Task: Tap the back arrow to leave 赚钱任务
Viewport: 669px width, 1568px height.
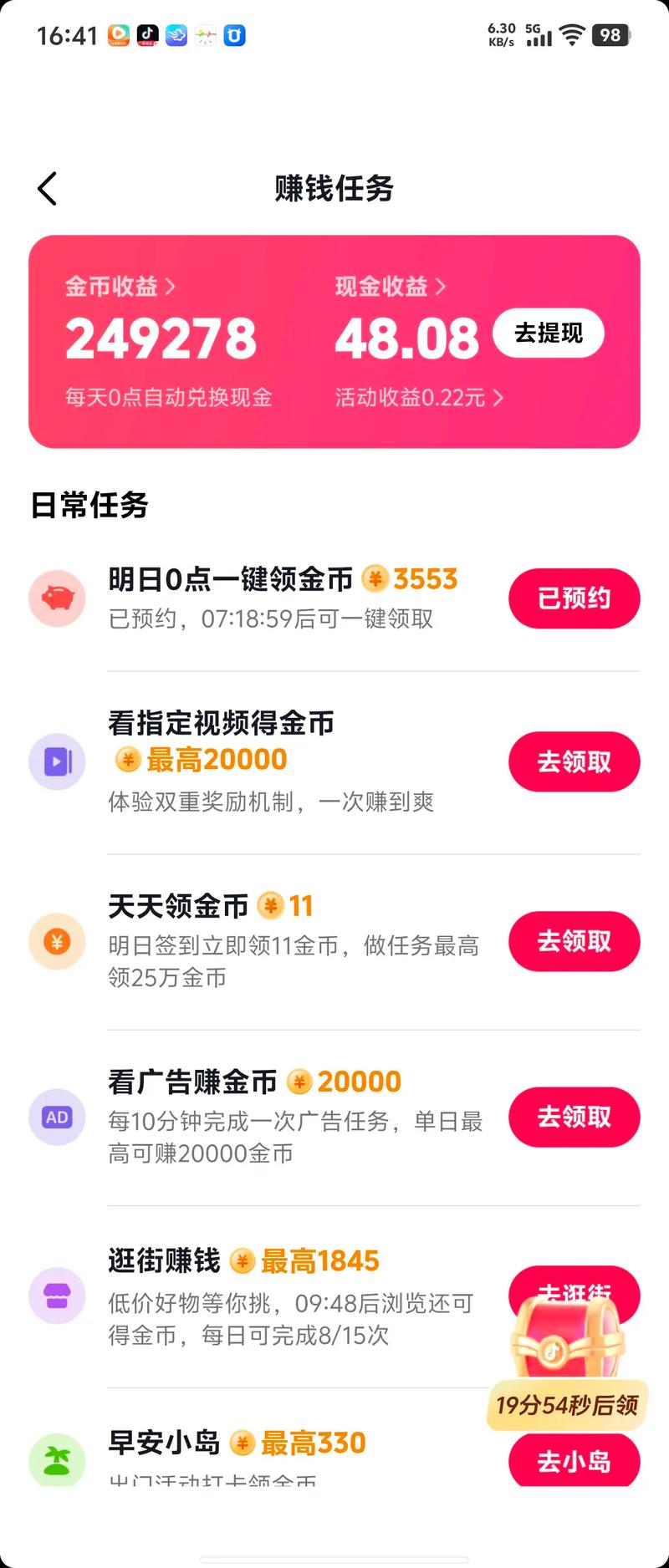Action: point(48,188)
